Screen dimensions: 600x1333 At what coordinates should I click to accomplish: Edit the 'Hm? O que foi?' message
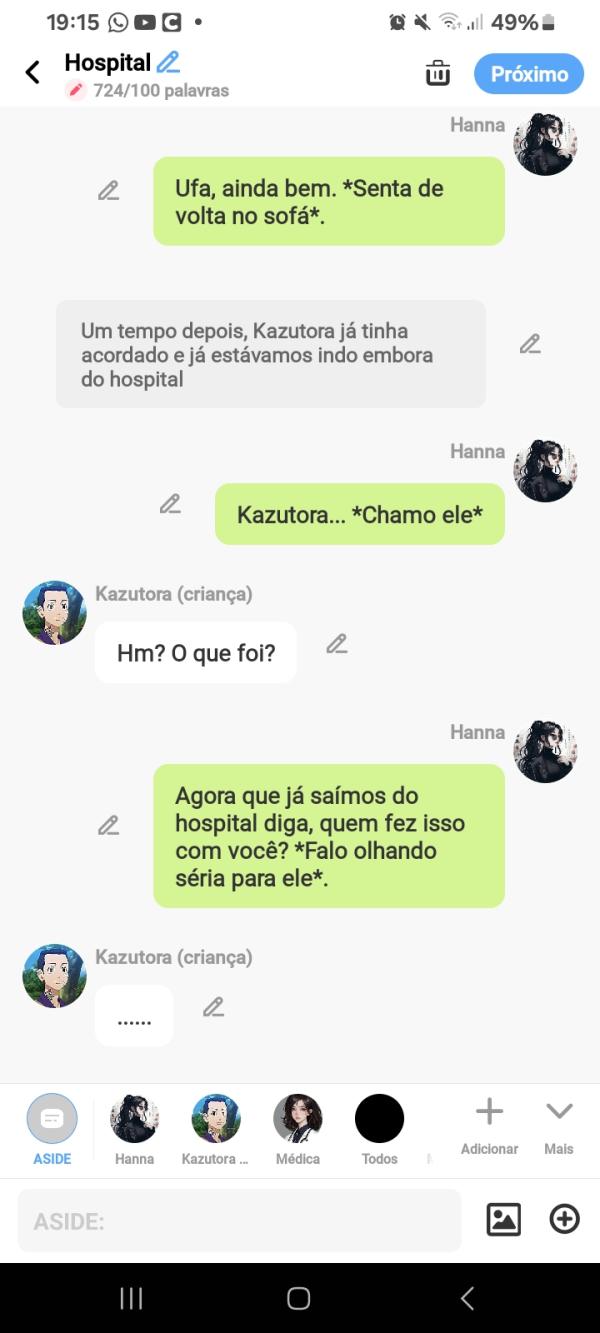[337, 644]
